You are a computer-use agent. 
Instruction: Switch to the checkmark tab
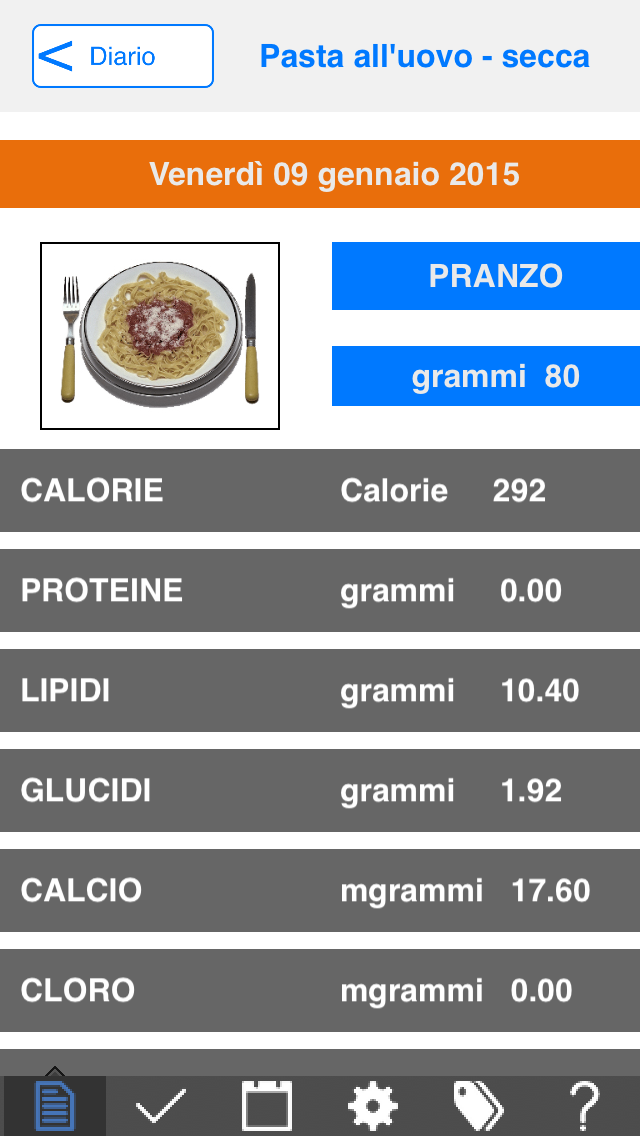[161, 1106]
